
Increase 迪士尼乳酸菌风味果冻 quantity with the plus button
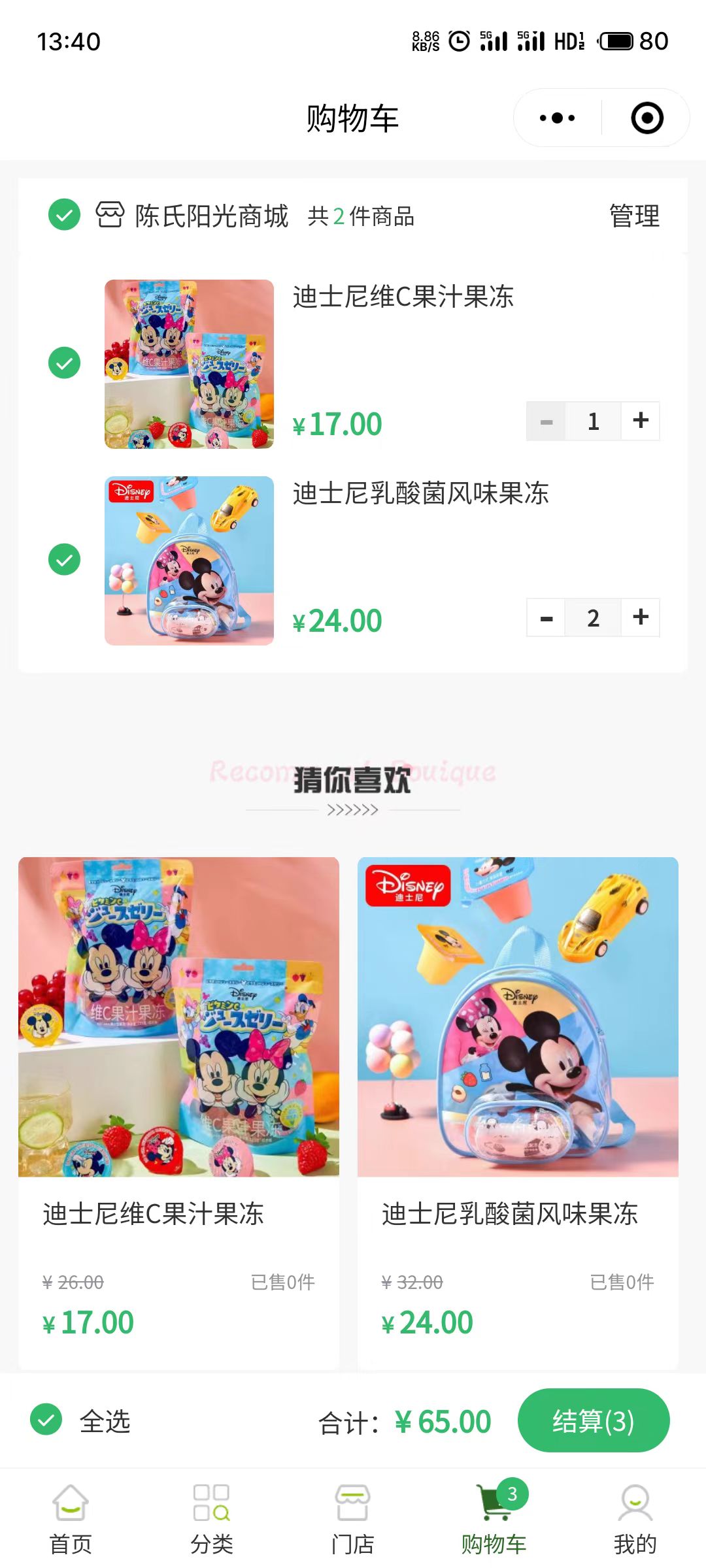[x=641, y=617]
